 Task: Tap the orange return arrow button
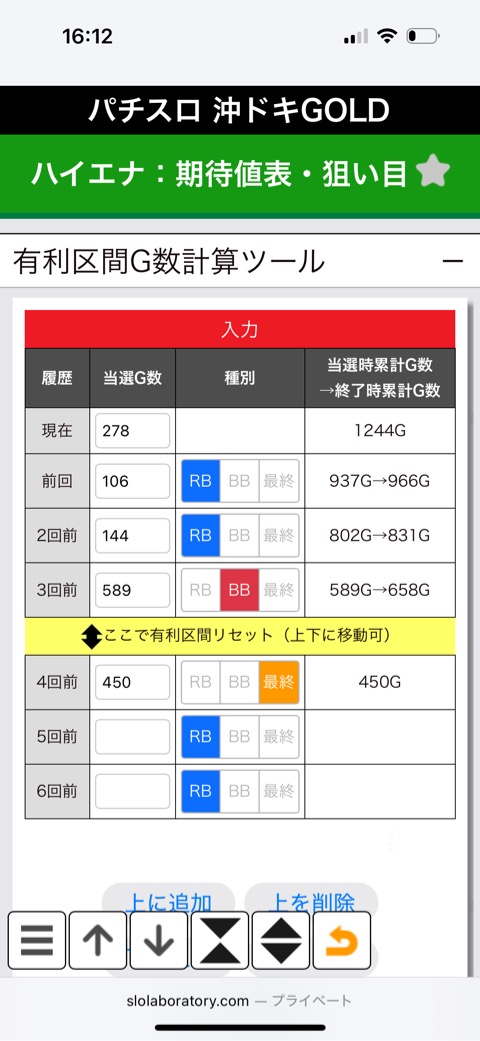(342, 940)
